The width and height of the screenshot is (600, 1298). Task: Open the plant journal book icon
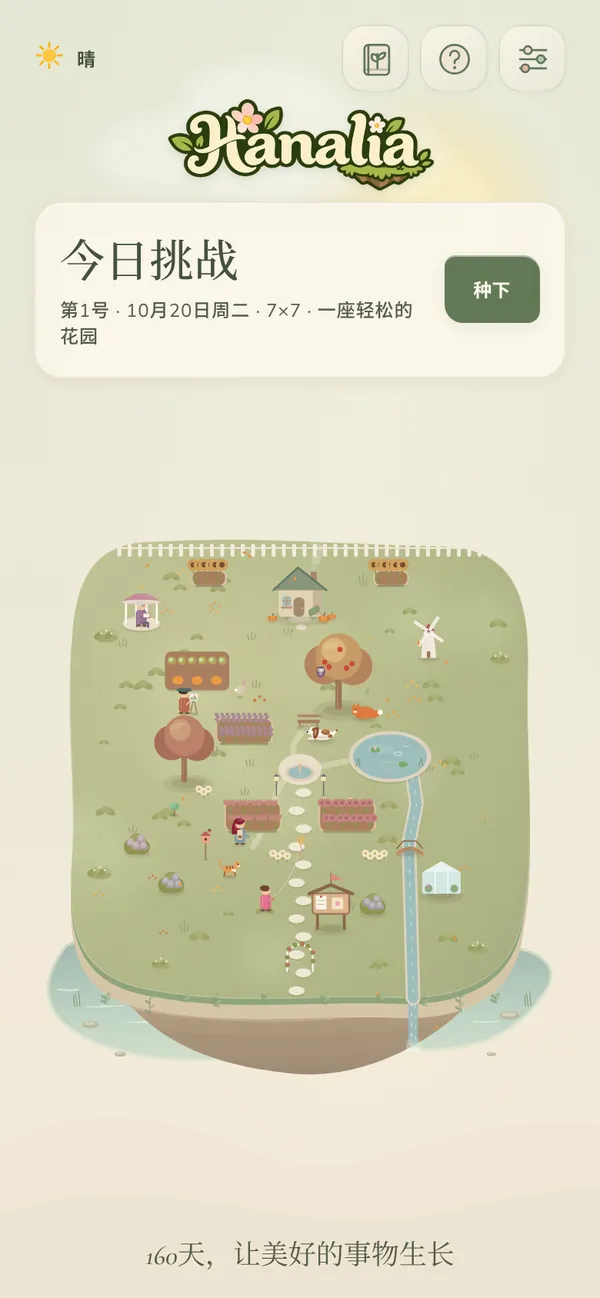point(375,59)
